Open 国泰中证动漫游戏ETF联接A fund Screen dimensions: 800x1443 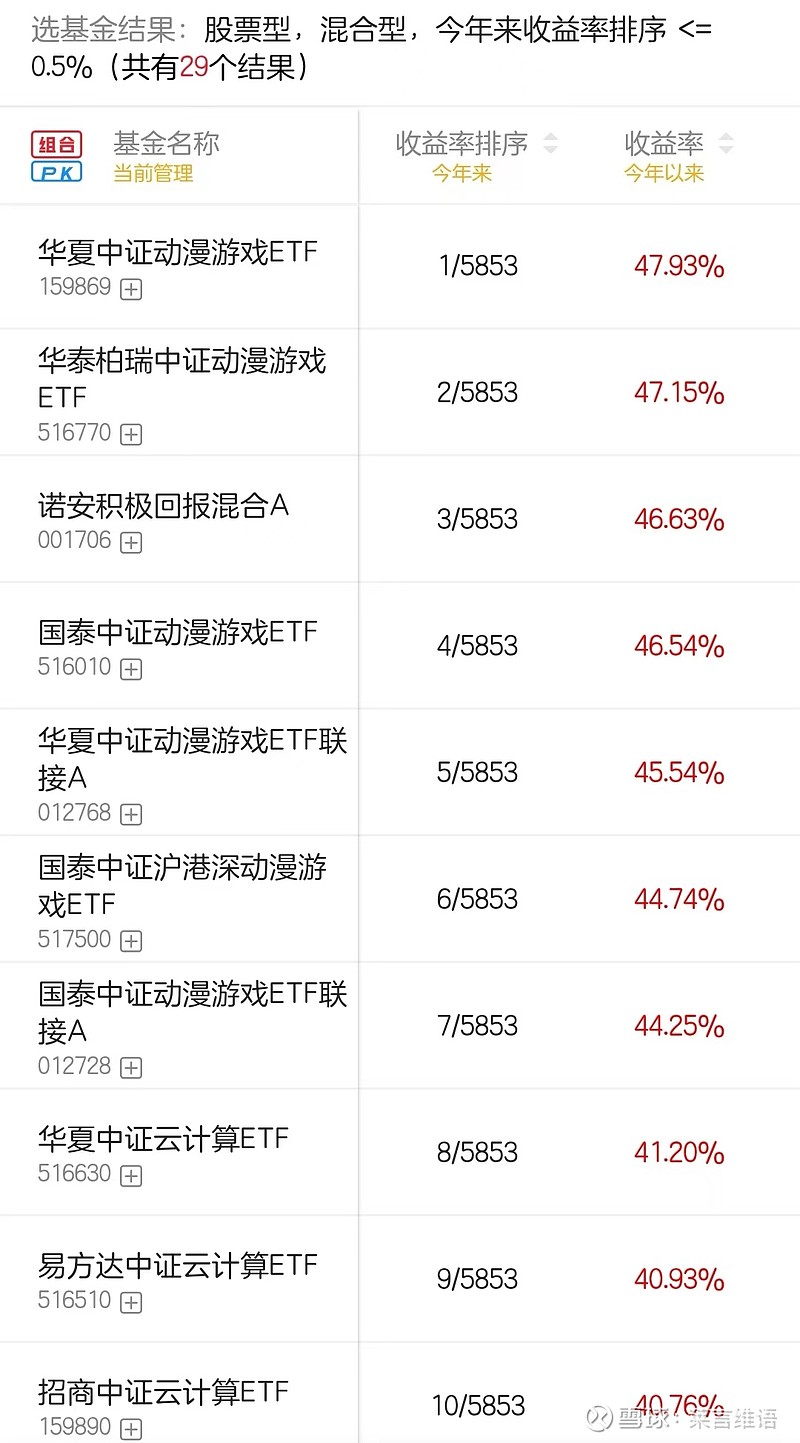[193, 1011]
